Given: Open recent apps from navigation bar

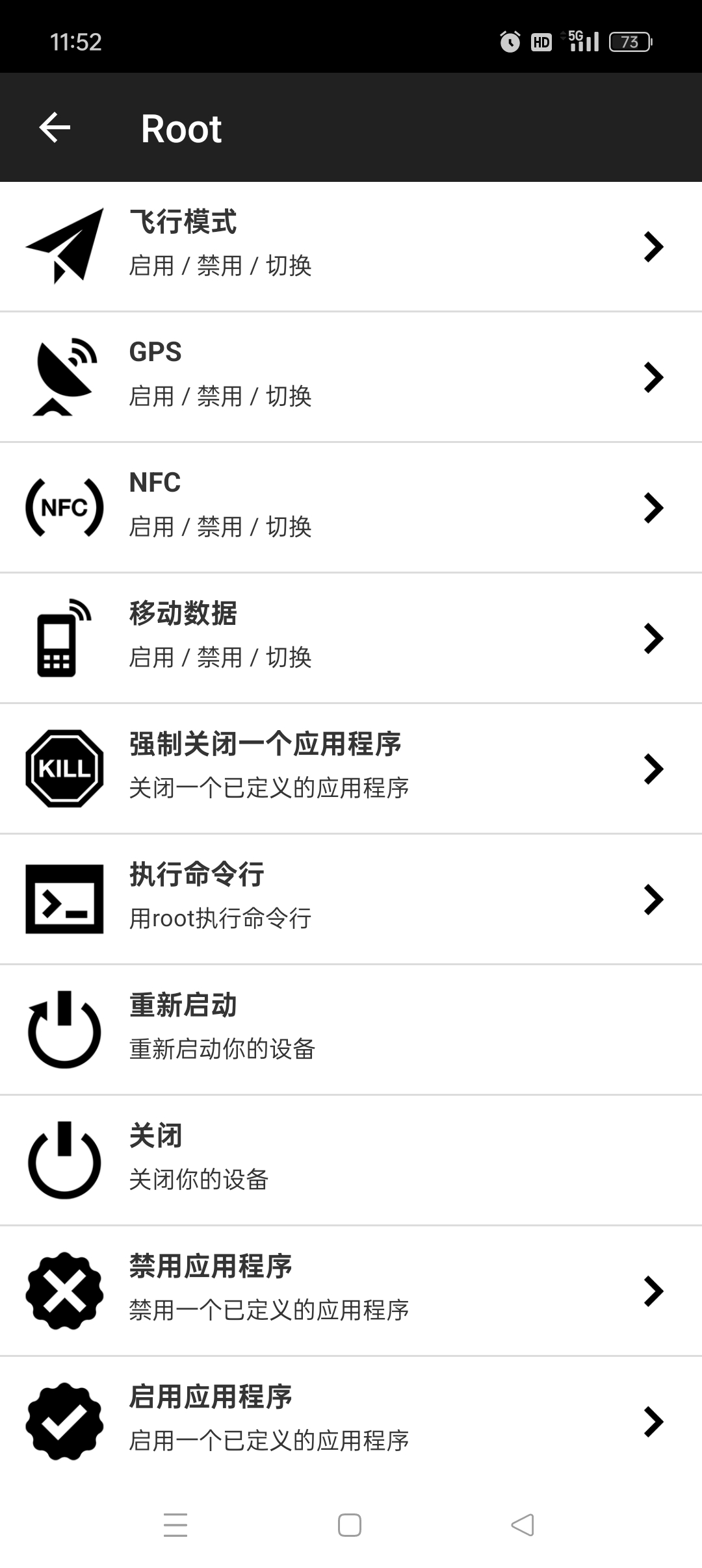Looking at the screenshot, I should click(x=175, y=1524).
